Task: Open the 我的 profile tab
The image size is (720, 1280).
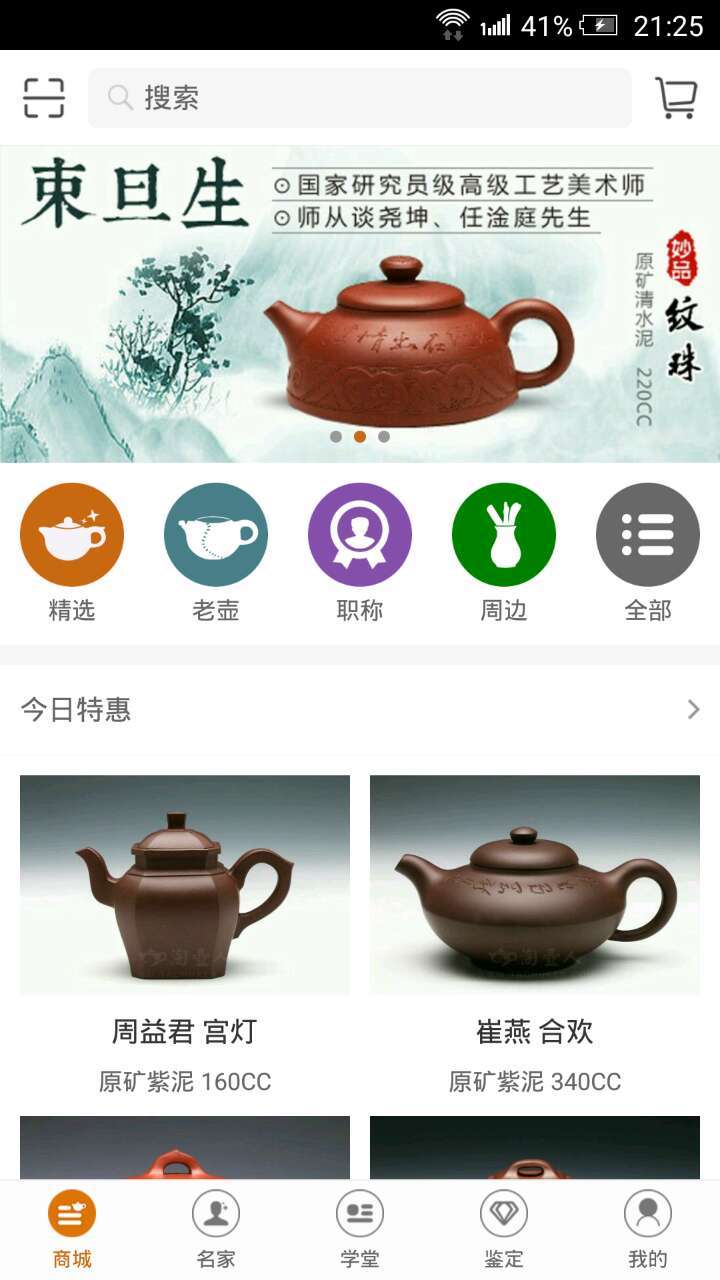Action: [x=648, y=1230]
